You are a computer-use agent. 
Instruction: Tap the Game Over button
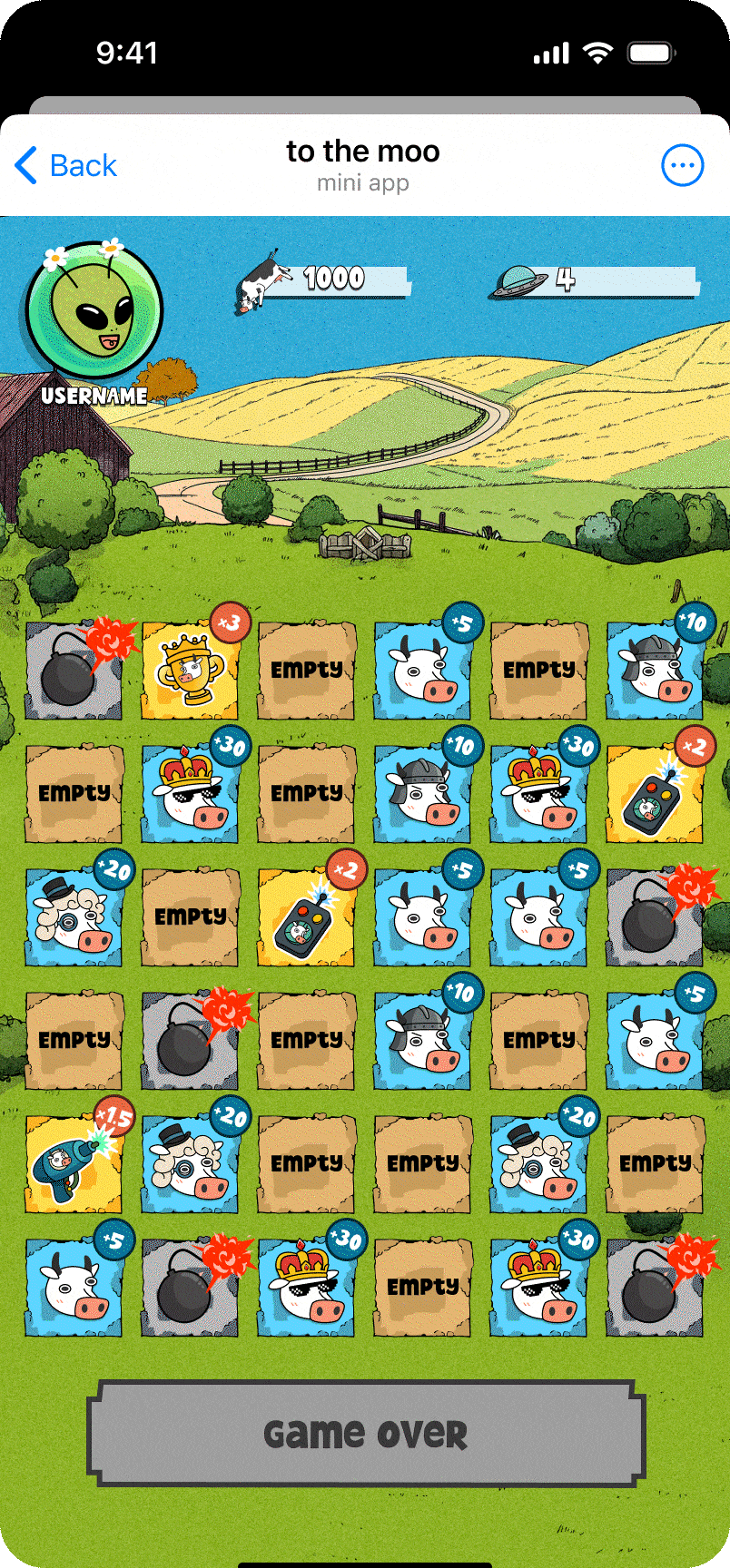point(366,1435)
